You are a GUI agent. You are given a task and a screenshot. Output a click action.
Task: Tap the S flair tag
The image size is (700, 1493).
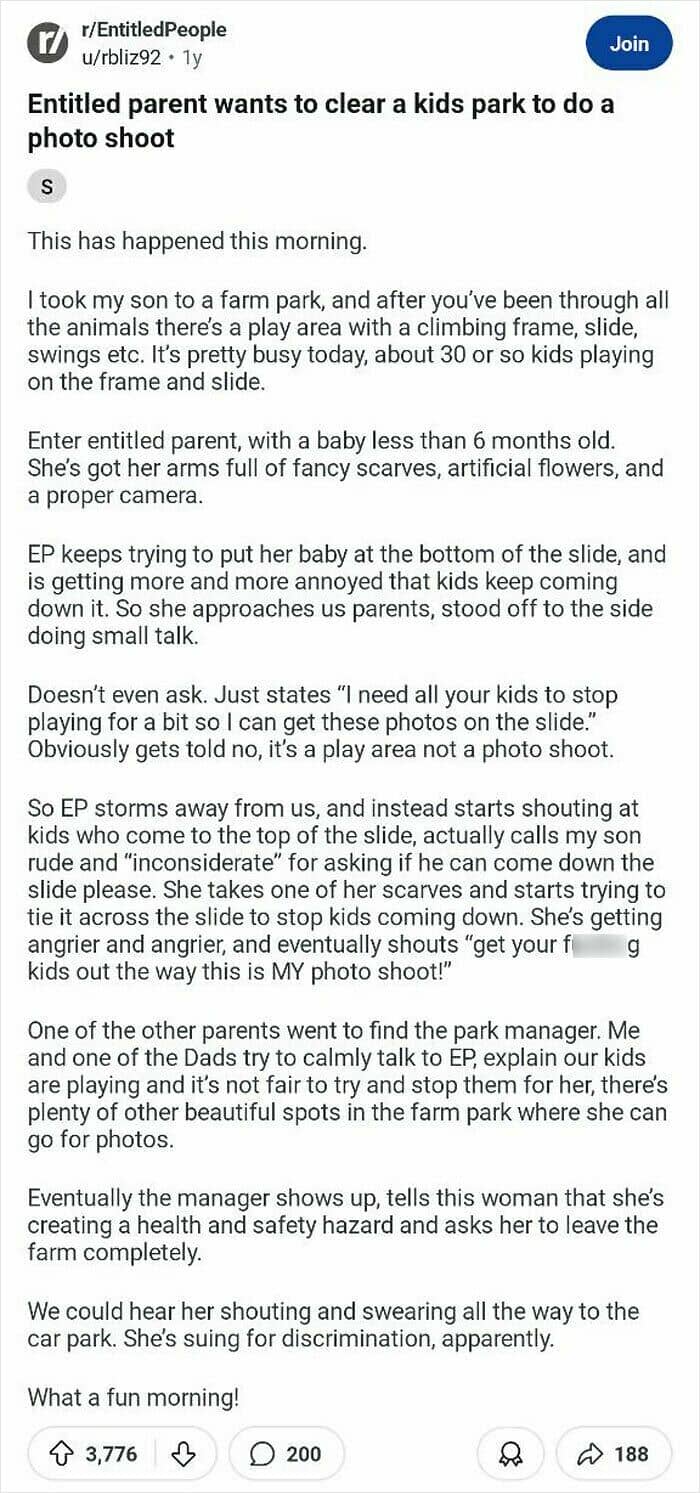46,187
